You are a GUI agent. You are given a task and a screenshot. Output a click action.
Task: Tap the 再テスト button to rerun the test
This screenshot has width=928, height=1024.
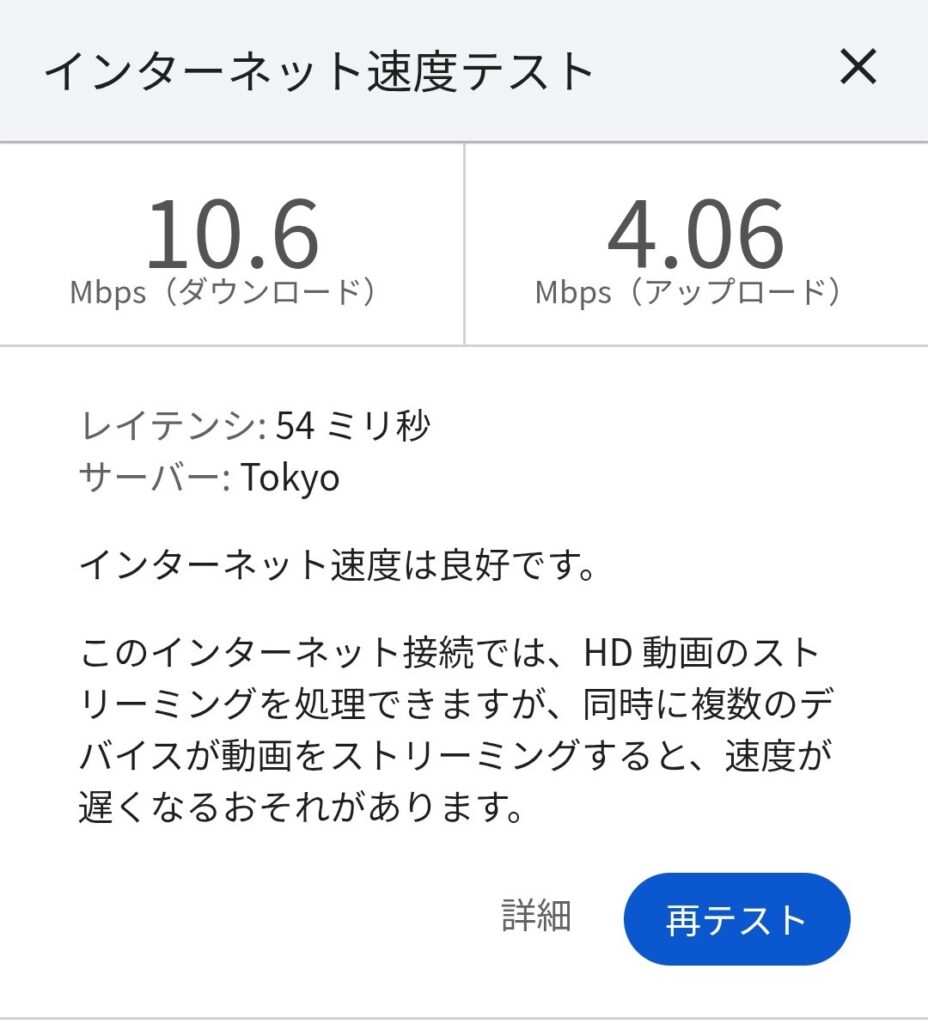[x=736, y=919]
